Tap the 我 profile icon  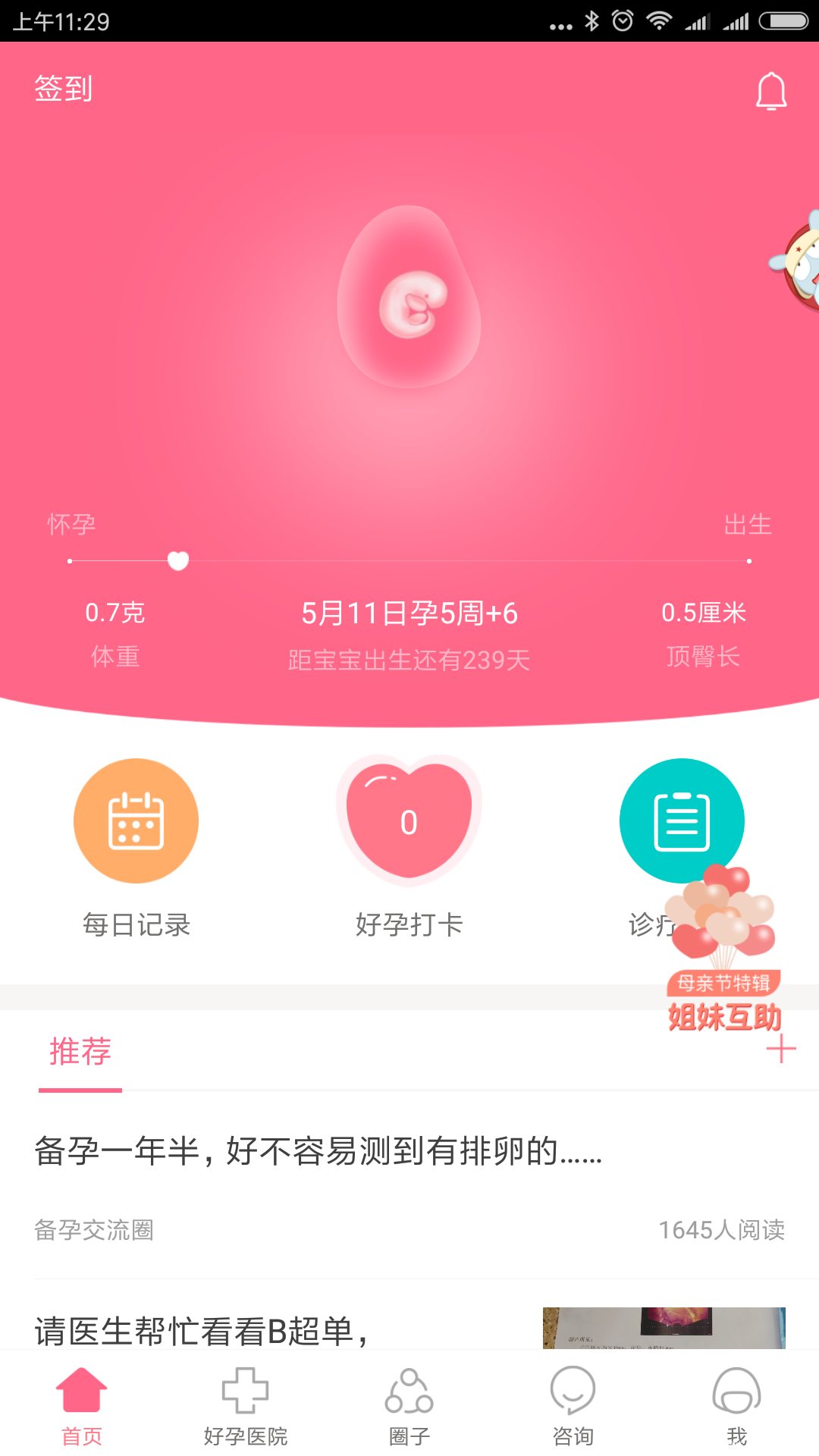(x=736, y=1399)
